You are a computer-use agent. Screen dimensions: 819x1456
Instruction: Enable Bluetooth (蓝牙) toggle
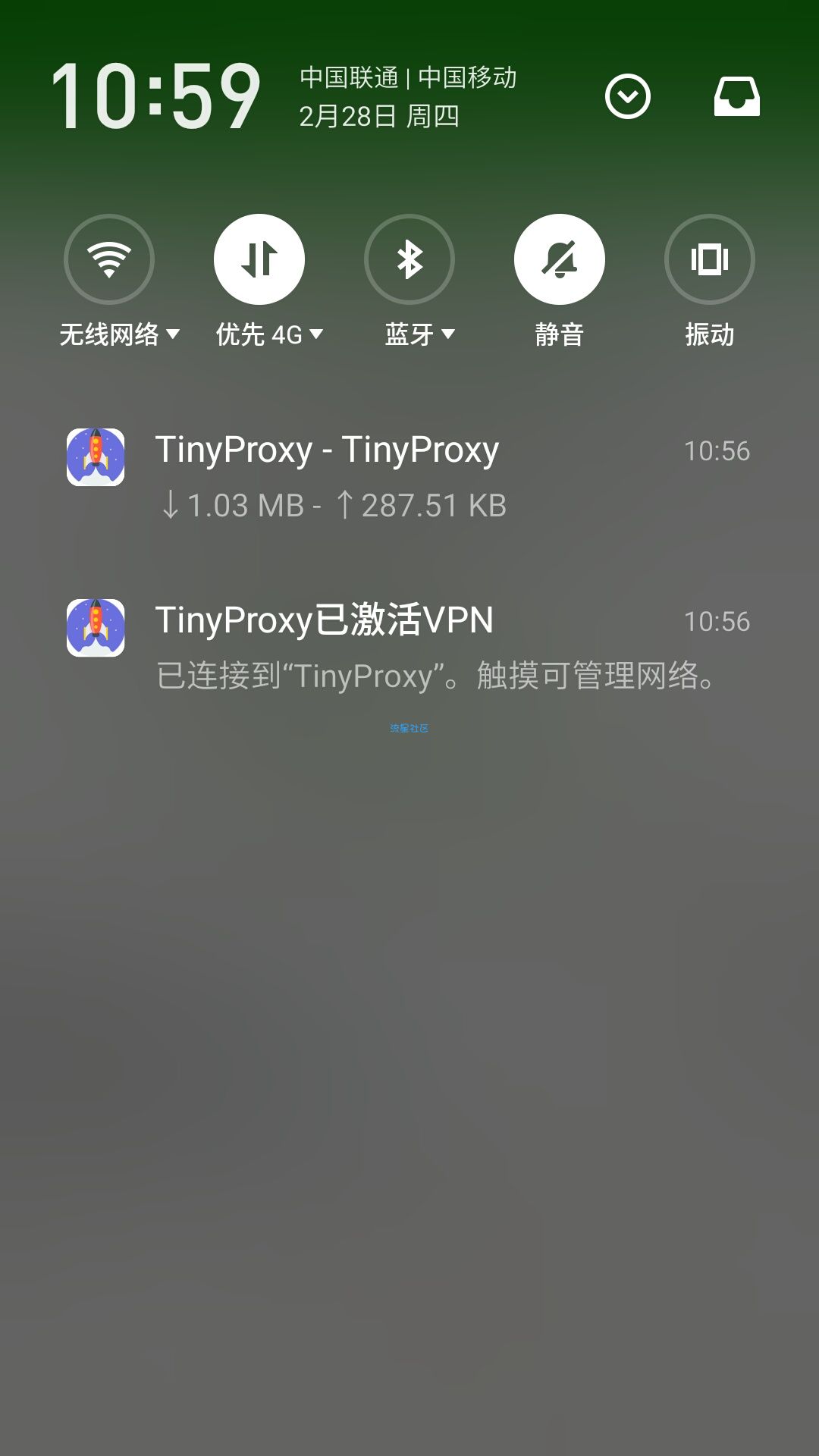tap(409, 259)
